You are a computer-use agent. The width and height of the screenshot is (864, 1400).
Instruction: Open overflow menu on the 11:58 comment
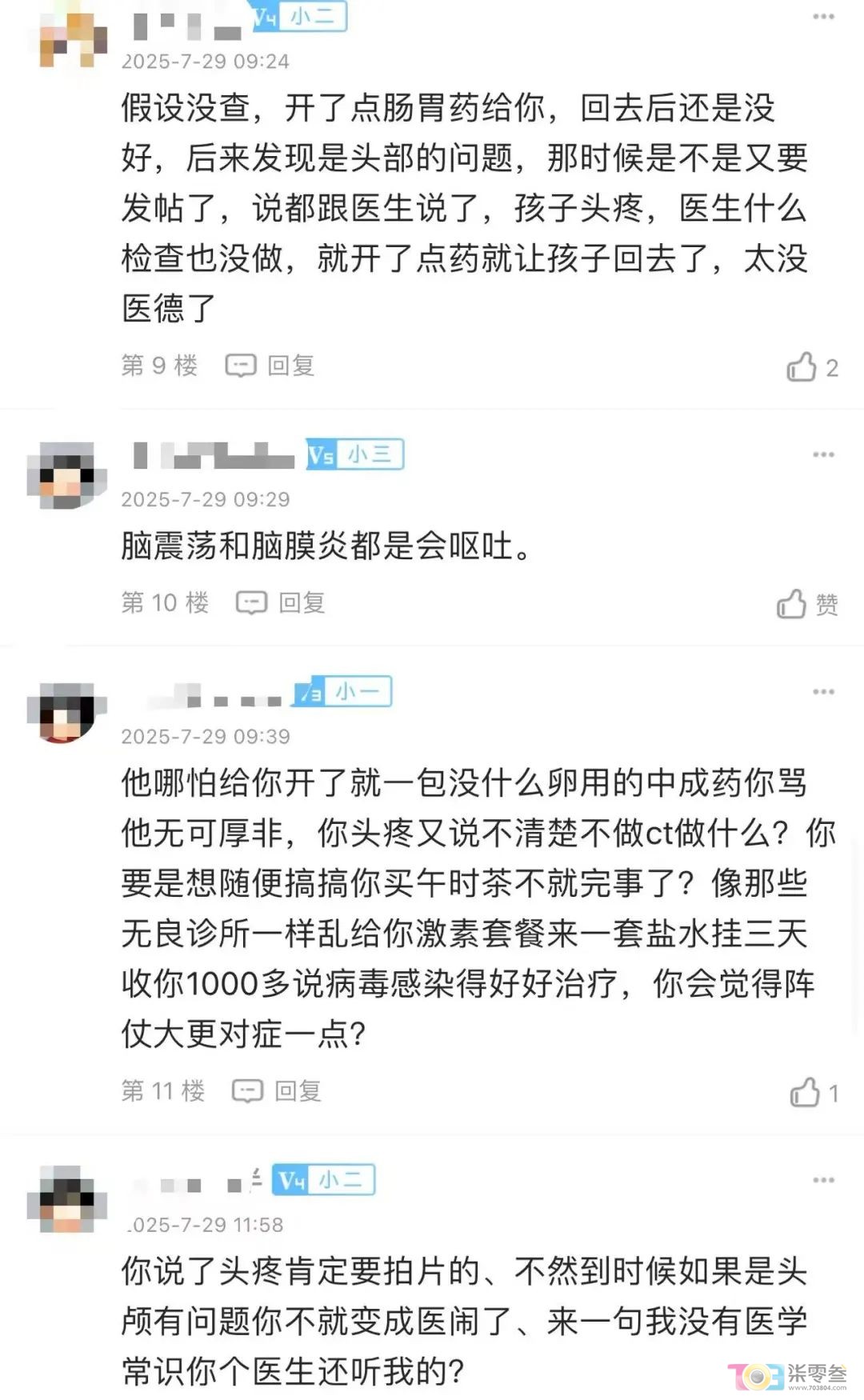(823, 1180)
